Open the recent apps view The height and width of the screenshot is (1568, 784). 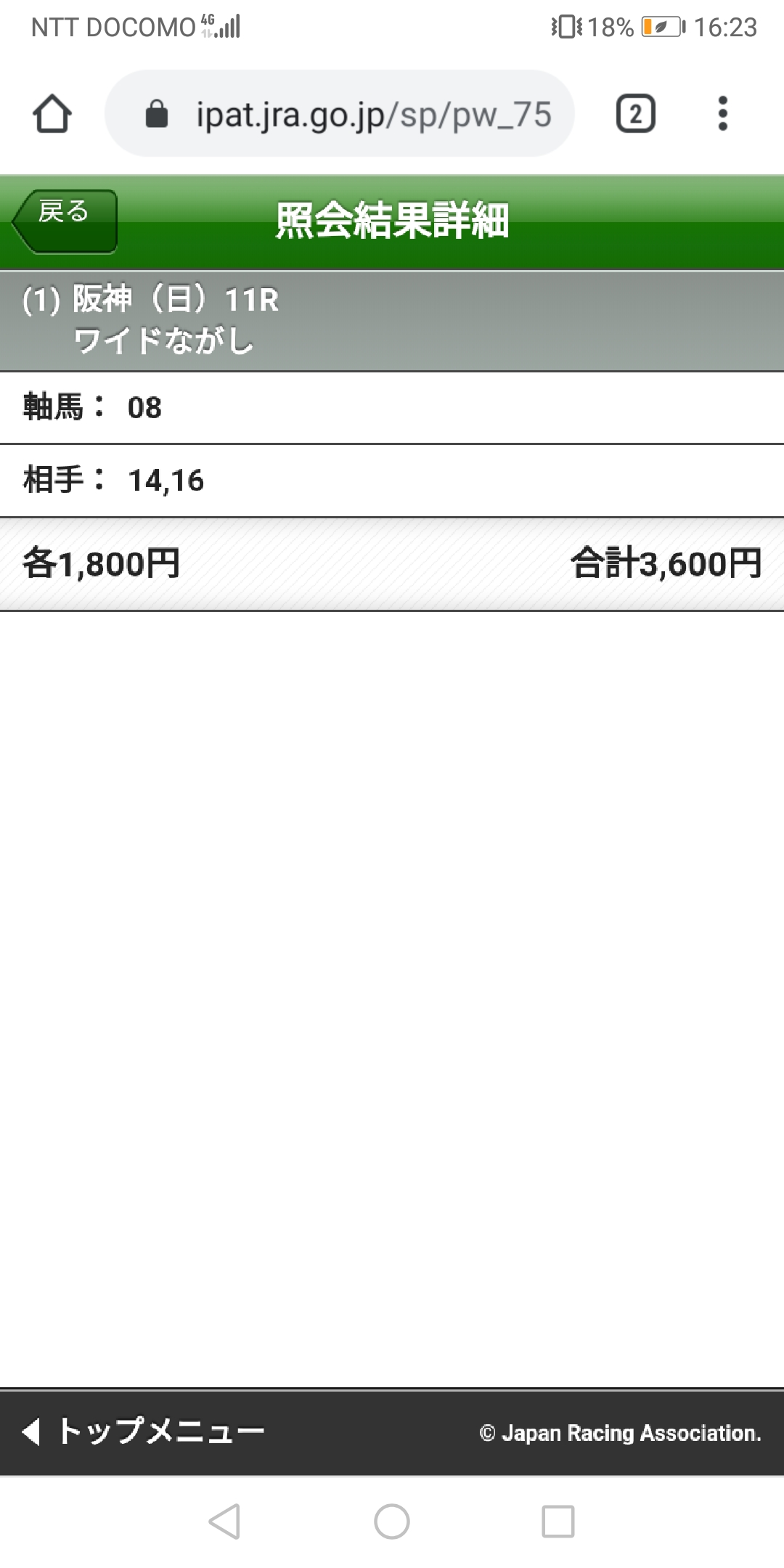pos(558,1521)
